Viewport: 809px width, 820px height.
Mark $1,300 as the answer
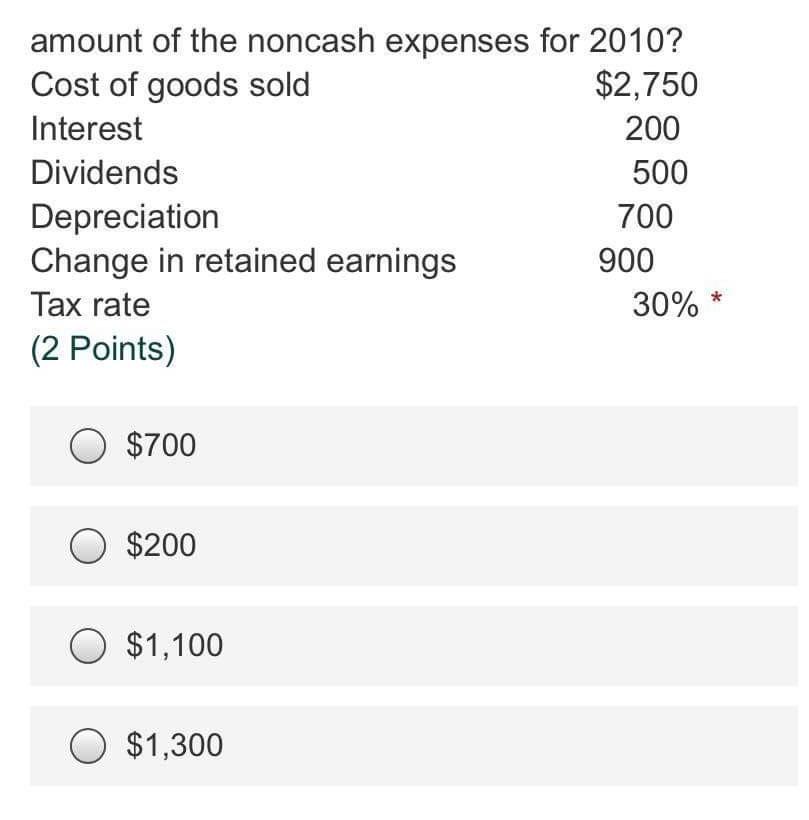89,746
